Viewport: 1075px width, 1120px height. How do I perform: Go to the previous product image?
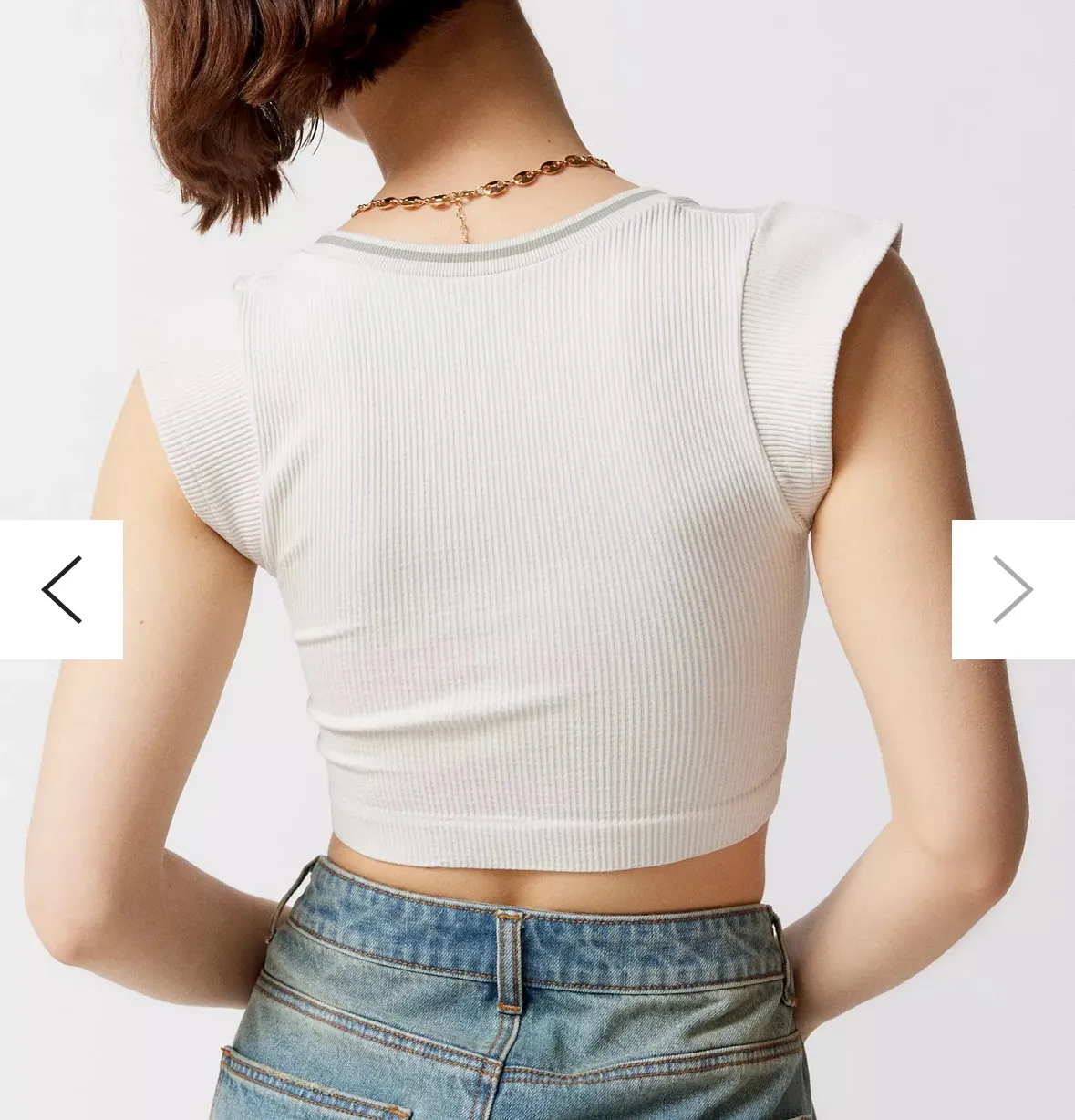61,589
